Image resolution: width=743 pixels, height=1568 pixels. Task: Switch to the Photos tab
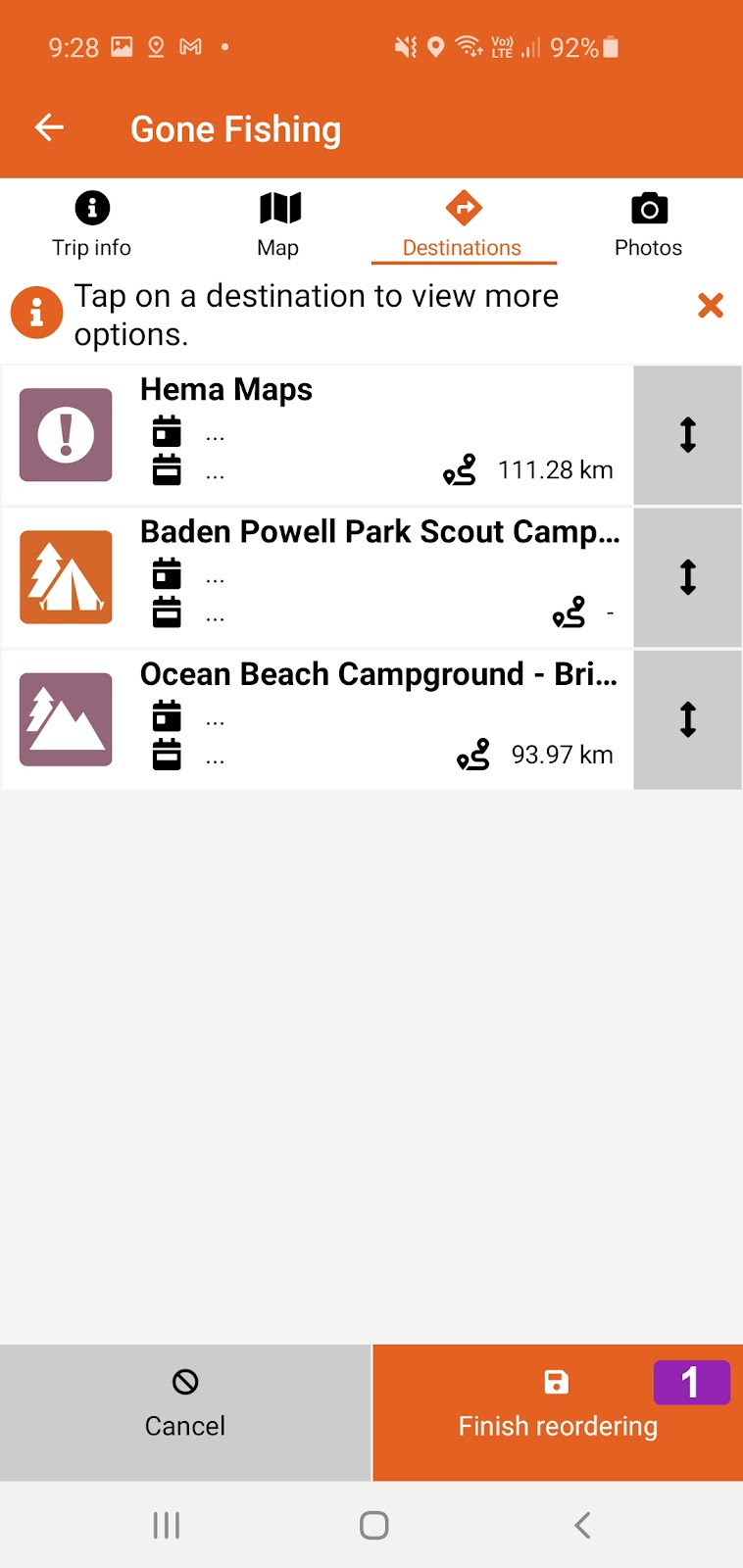point(648,224)
